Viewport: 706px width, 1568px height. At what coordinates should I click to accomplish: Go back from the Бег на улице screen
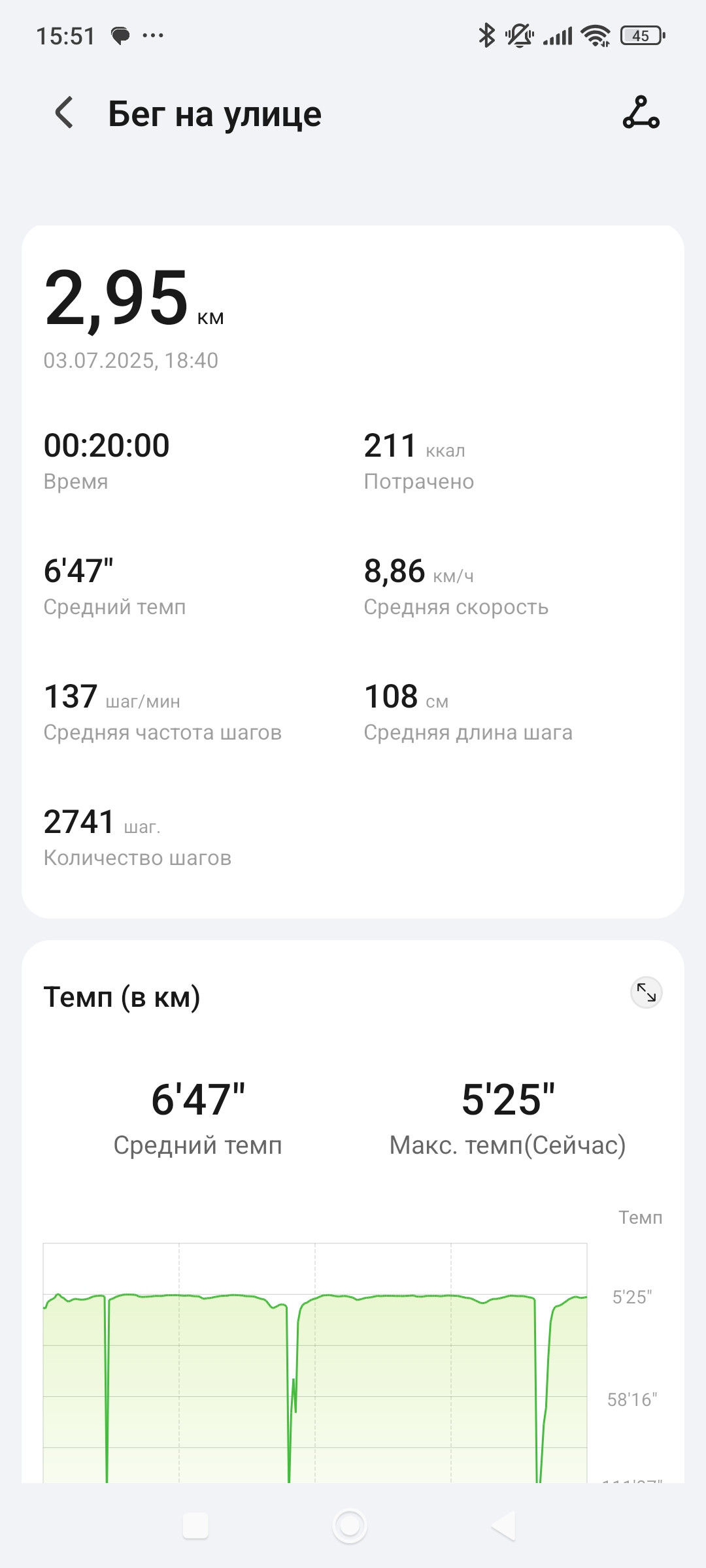coord(64,113)
